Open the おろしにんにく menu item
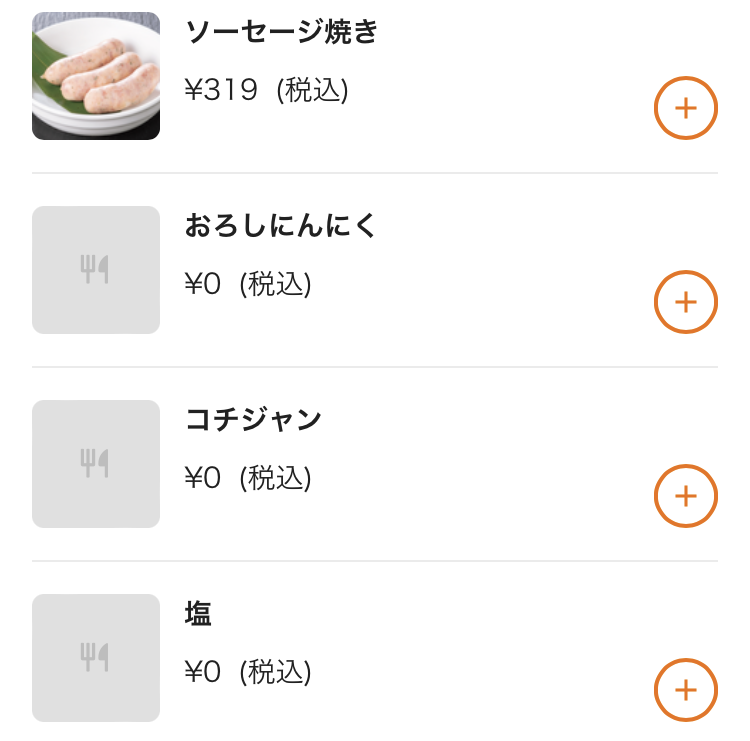This screenshot has height=741, width=750. (375, 270)
